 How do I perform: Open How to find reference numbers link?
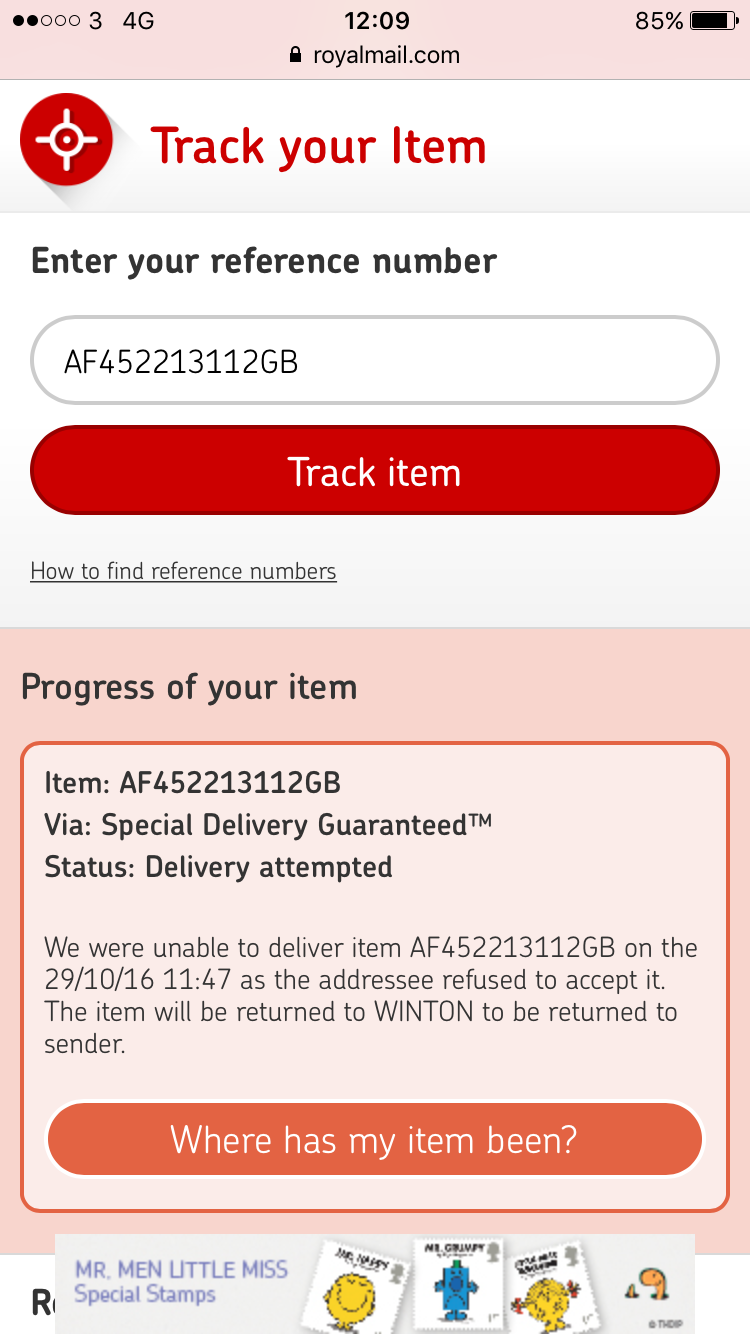click(x=183, y=571)
